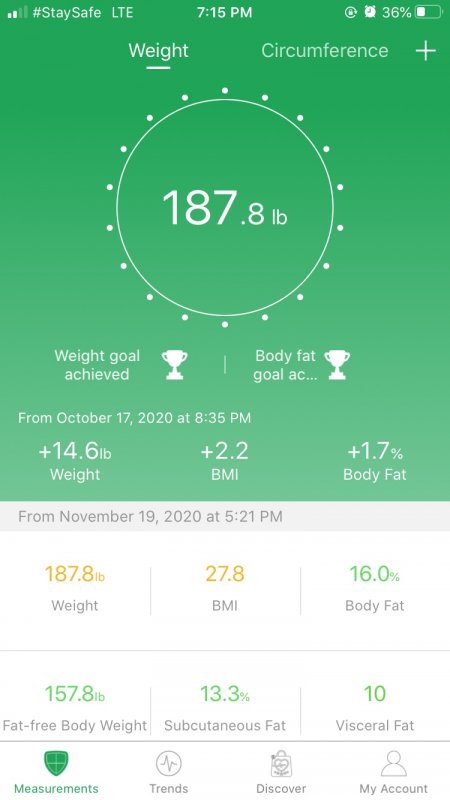Tap the Measurements tab
450x800 pixels.
pos(56,772)
